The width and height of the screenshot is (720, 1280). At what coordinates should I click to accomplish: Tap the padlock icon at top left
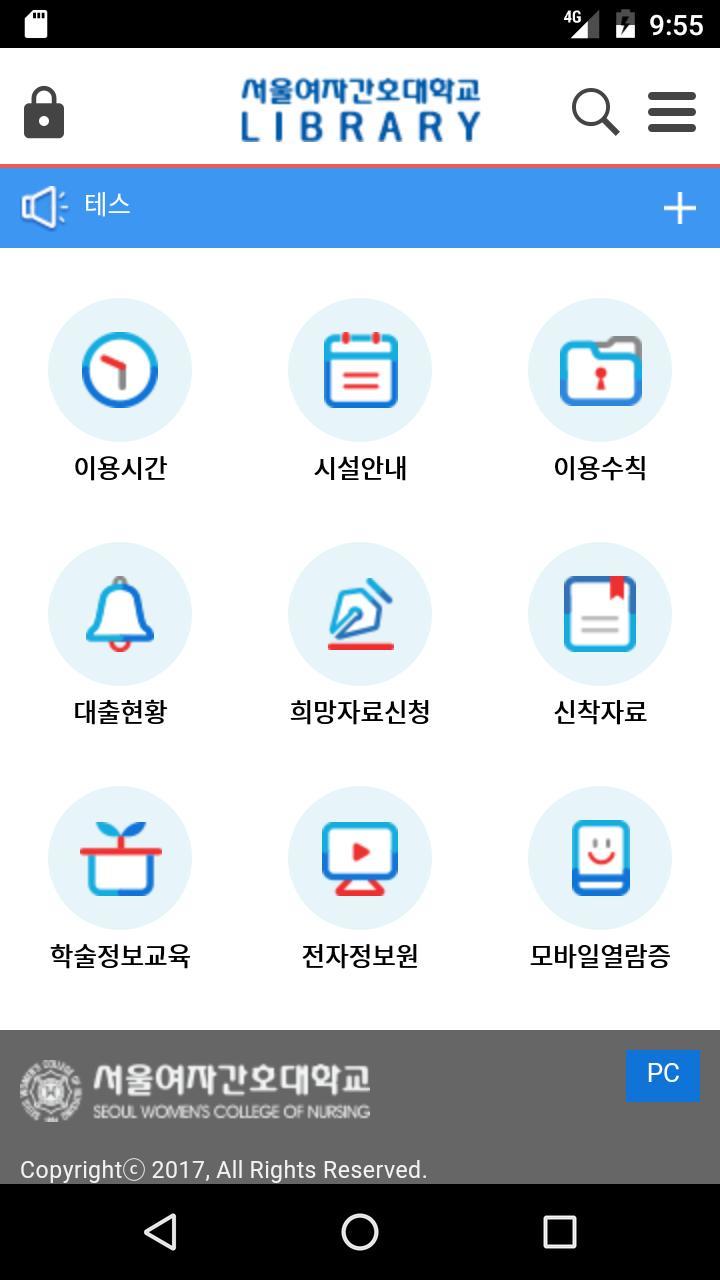pyautogui.click(x=43, y=111)
